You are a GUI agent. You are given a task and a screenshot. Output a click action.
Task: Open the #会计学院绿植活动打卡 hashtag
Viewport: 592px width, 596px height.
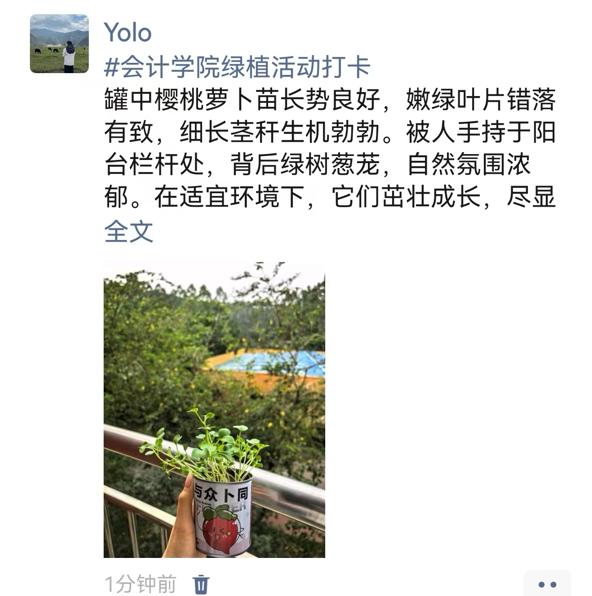click(x=237, y=67)
